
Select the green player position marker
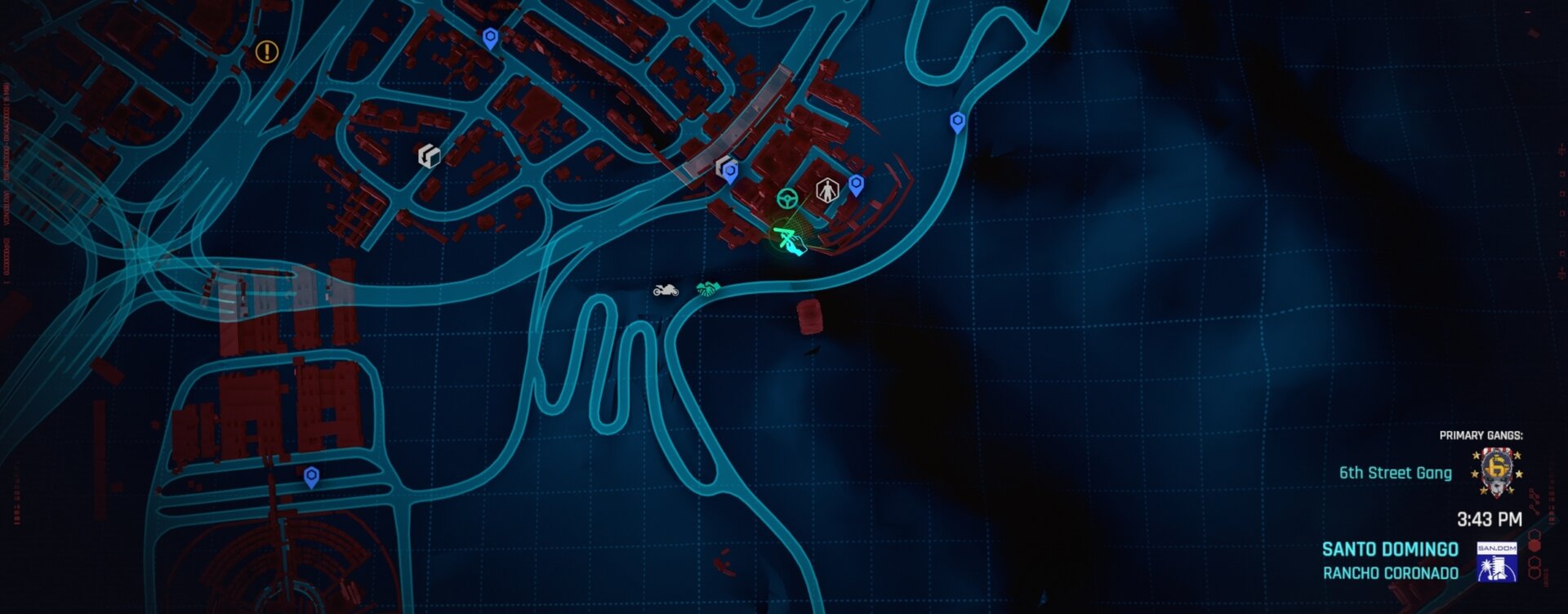789,242
